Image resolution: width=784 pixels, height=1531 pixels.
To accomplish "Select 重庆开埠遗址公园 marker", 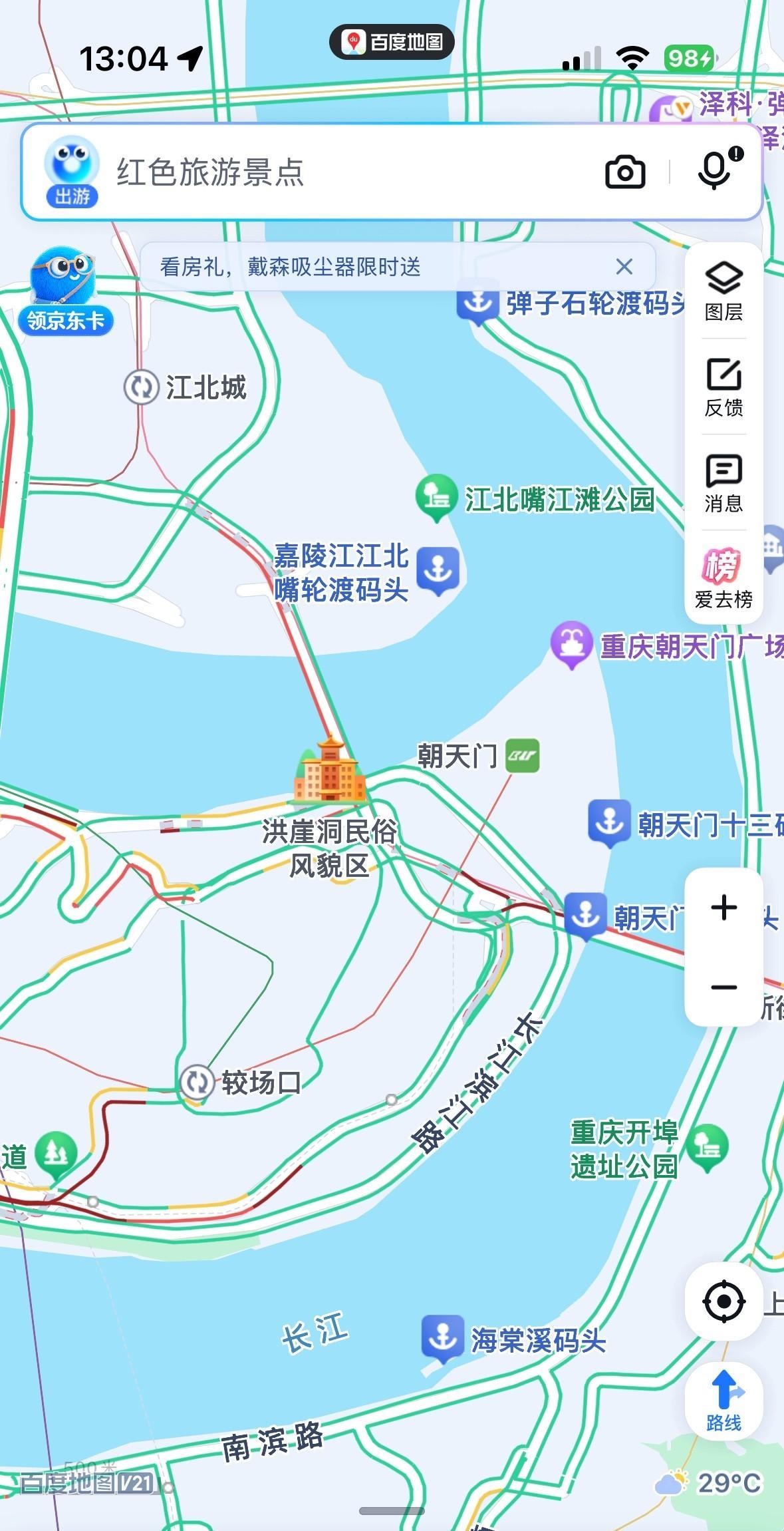I will coord(708,1147).
